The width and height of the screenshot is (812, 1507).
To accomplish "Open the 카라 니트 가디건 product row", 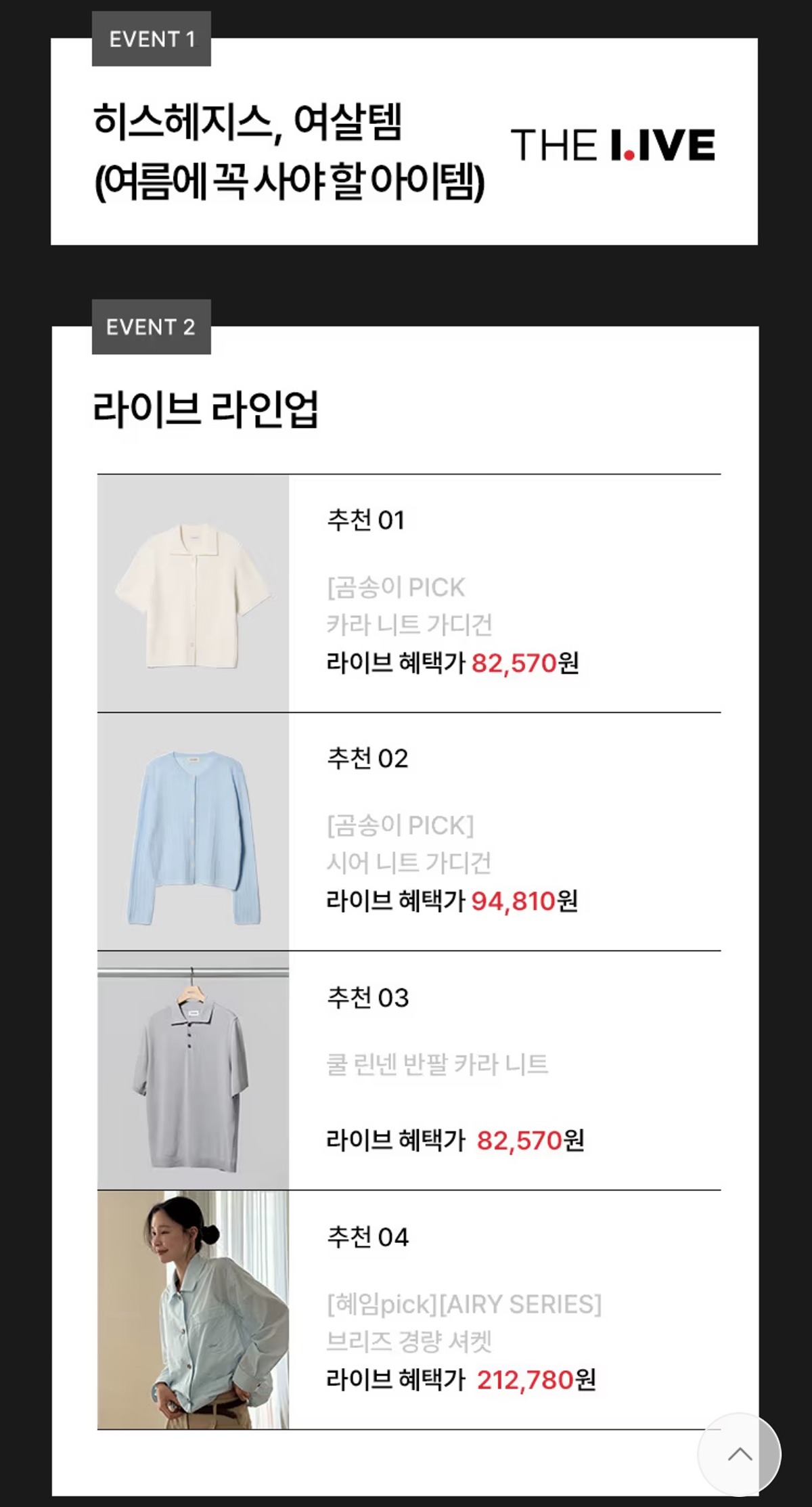I will pos(409,593).
